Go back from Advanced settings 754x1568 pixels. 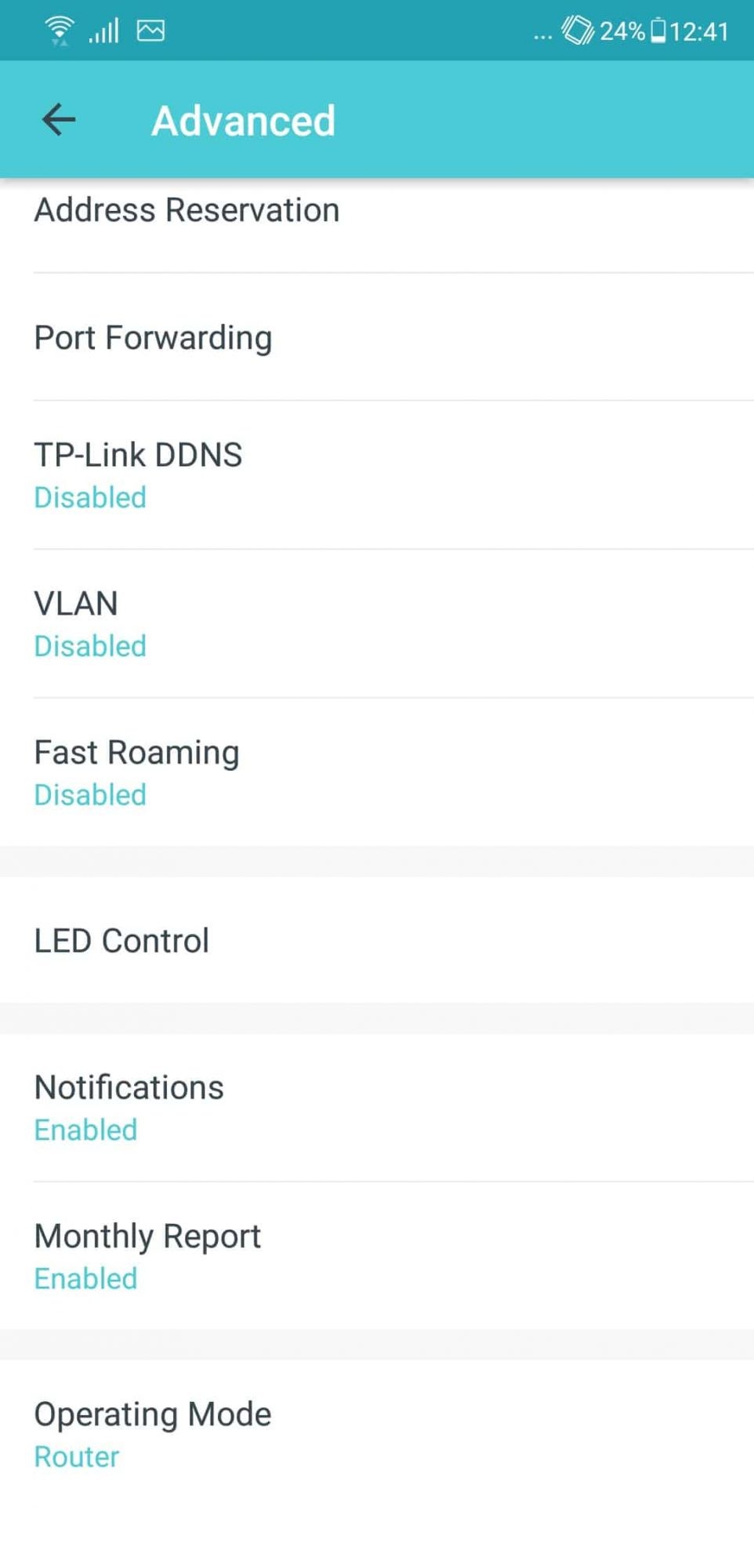pos(59,120)
